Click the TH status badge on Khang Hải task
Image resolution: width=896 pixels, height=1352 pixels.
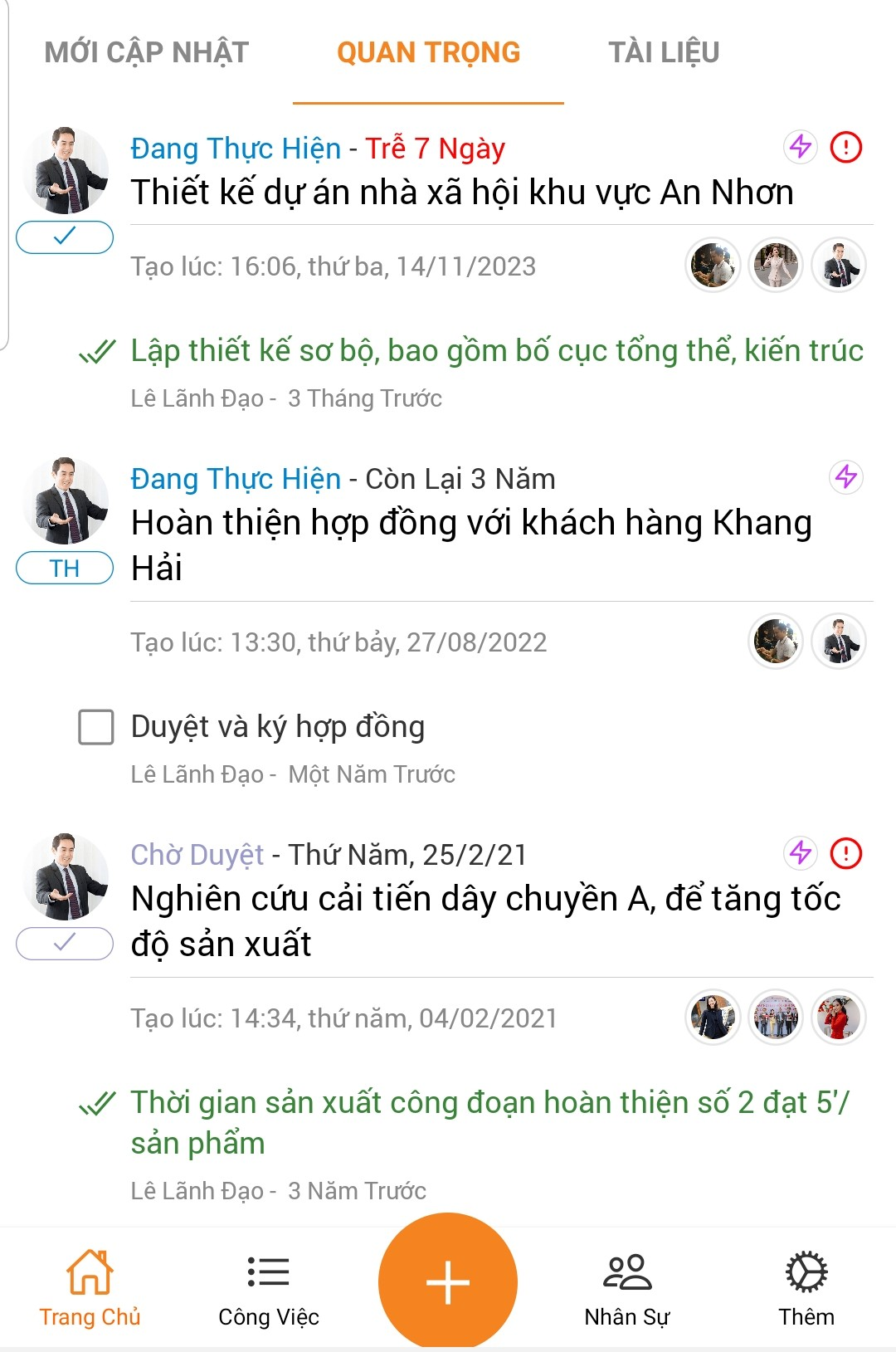click(64, 569)
